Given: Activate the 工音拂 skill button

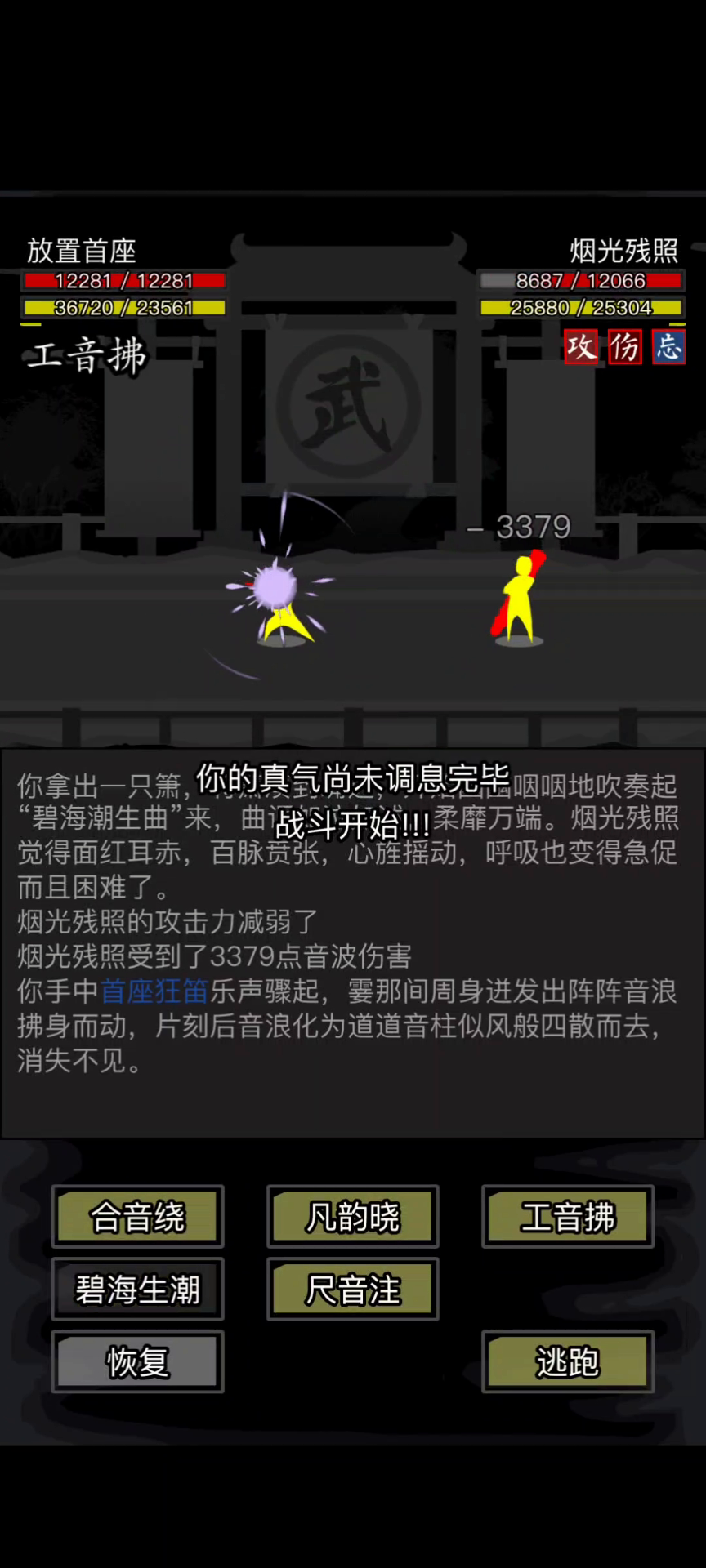Looking at the screenshot, I should (567, 1216).
